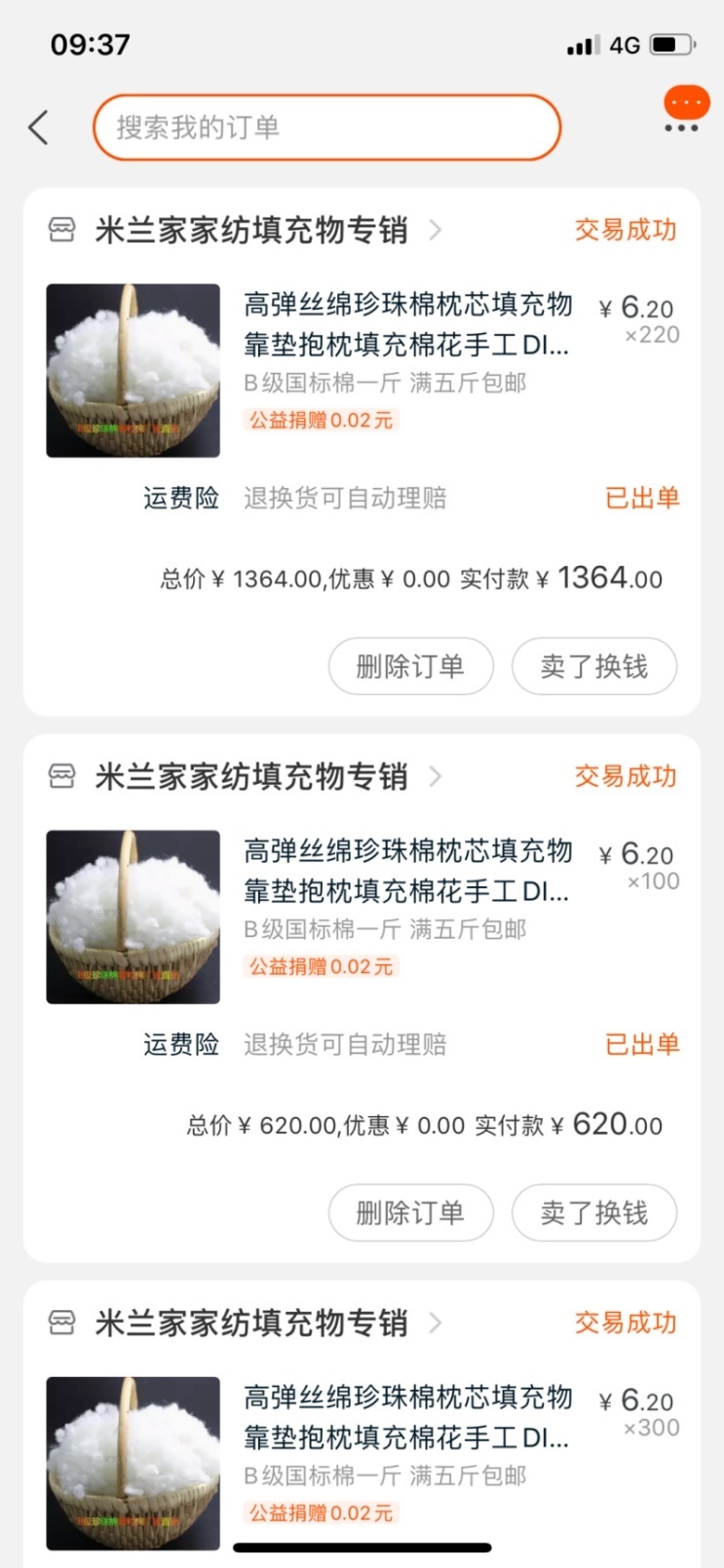Tap the 搜索我的订单 search field

pos(326,127)
